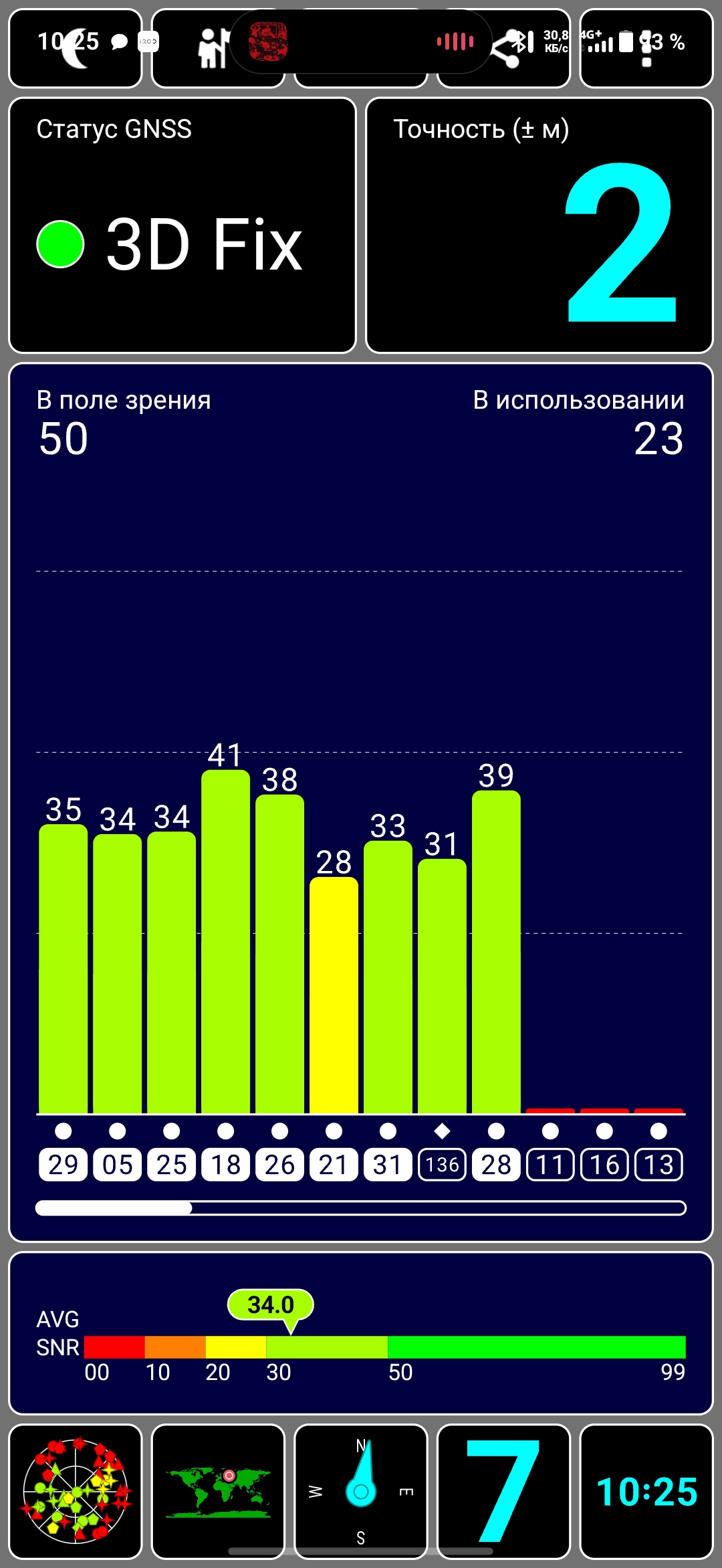Screen dimensions: 722x1568
Task: Tap the accuracy panel showing 2
Action: click(x=539, y=225)
